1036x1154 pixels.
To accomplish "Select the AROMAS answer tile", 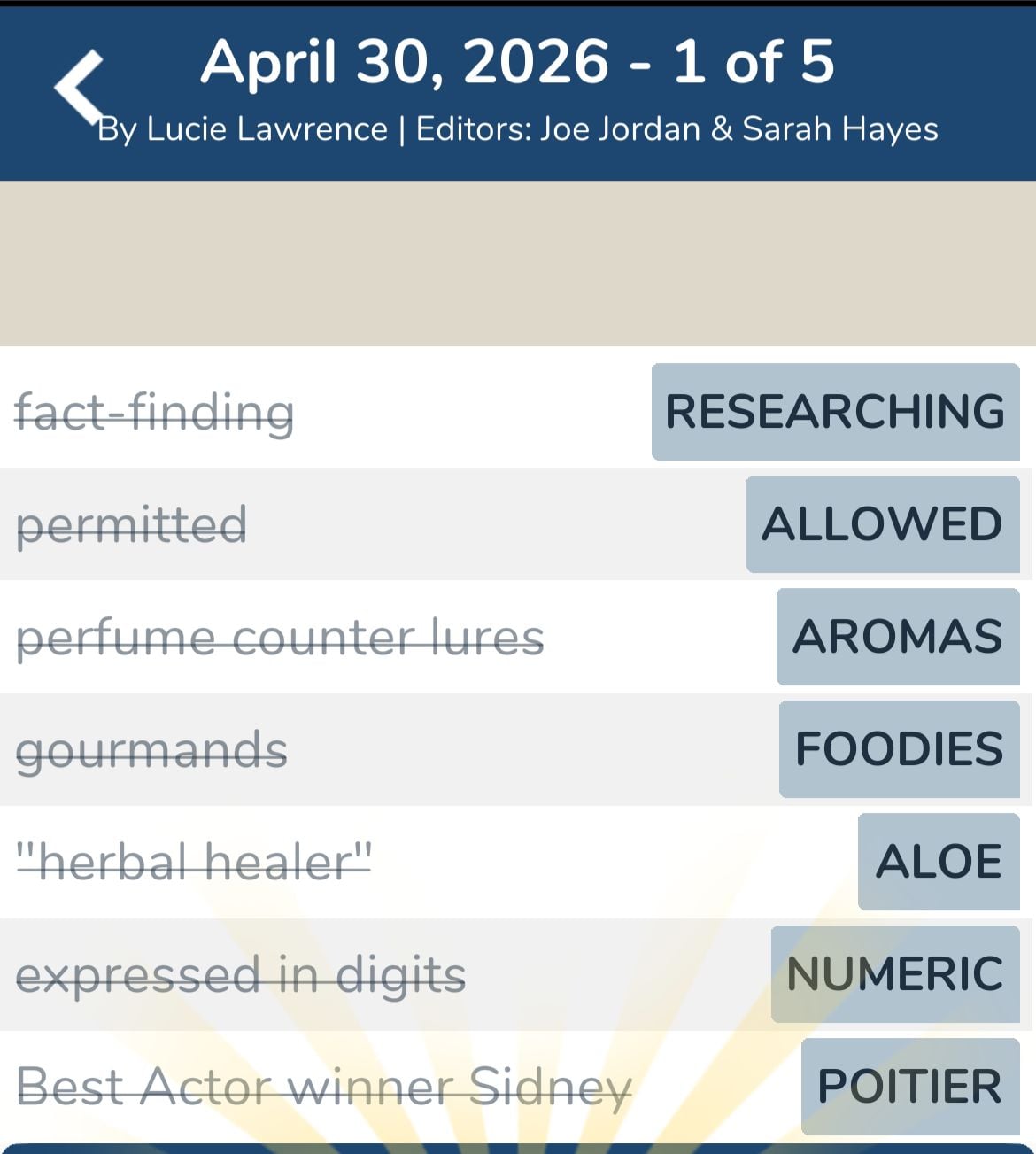I will click(x=897, y=637).
